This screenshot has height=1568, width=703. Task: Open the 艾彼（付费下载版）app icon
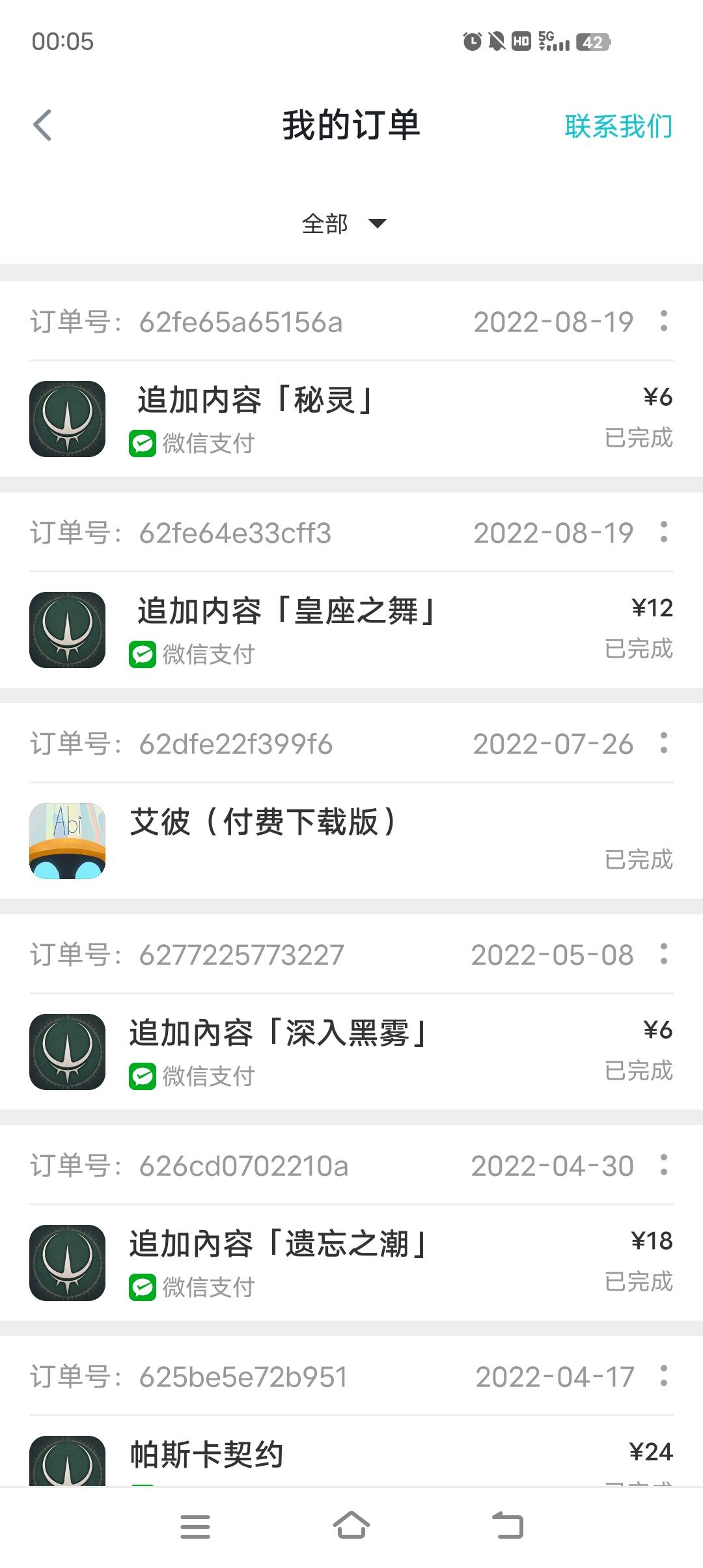[x=67, y=841]
